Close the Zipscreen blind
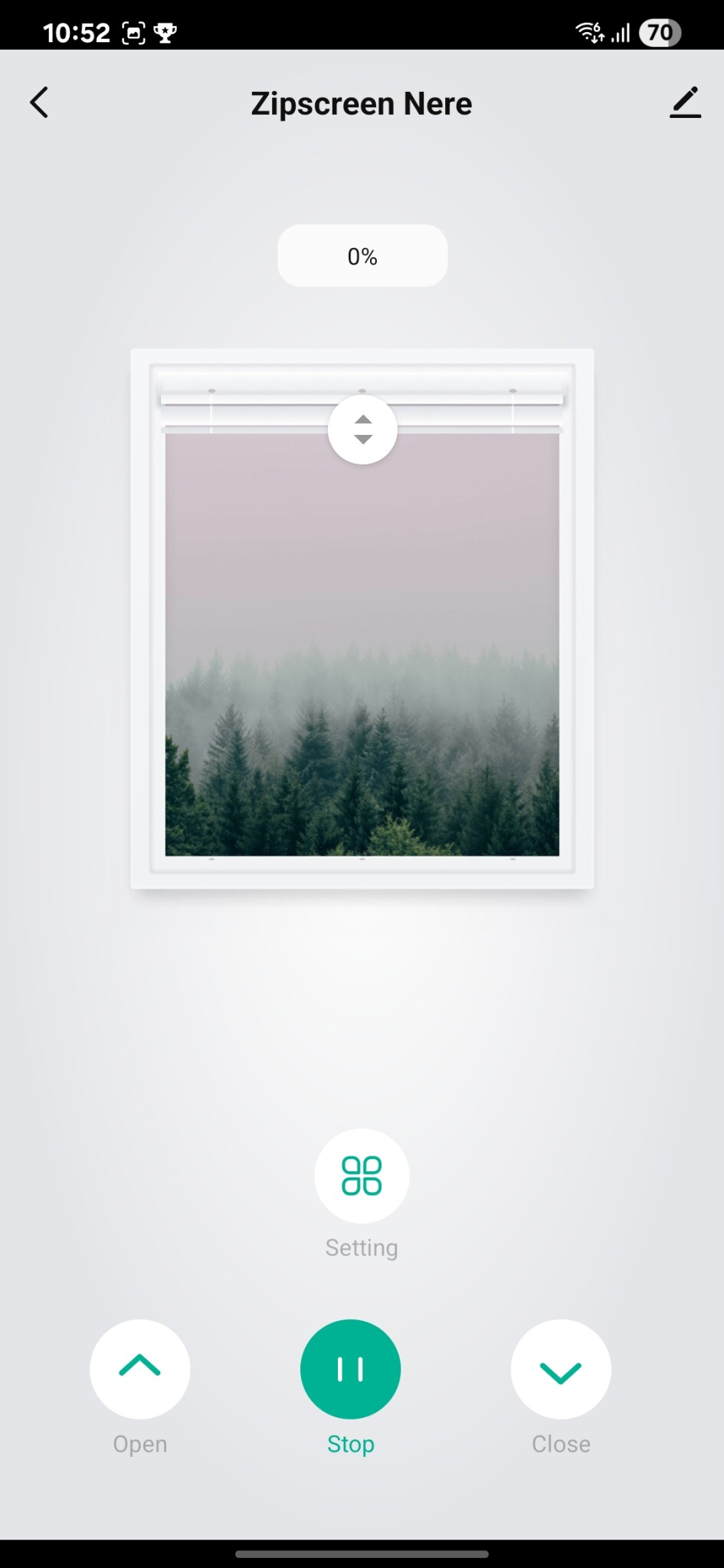This screenshot has height=1568, width=724. [561, 1368]
